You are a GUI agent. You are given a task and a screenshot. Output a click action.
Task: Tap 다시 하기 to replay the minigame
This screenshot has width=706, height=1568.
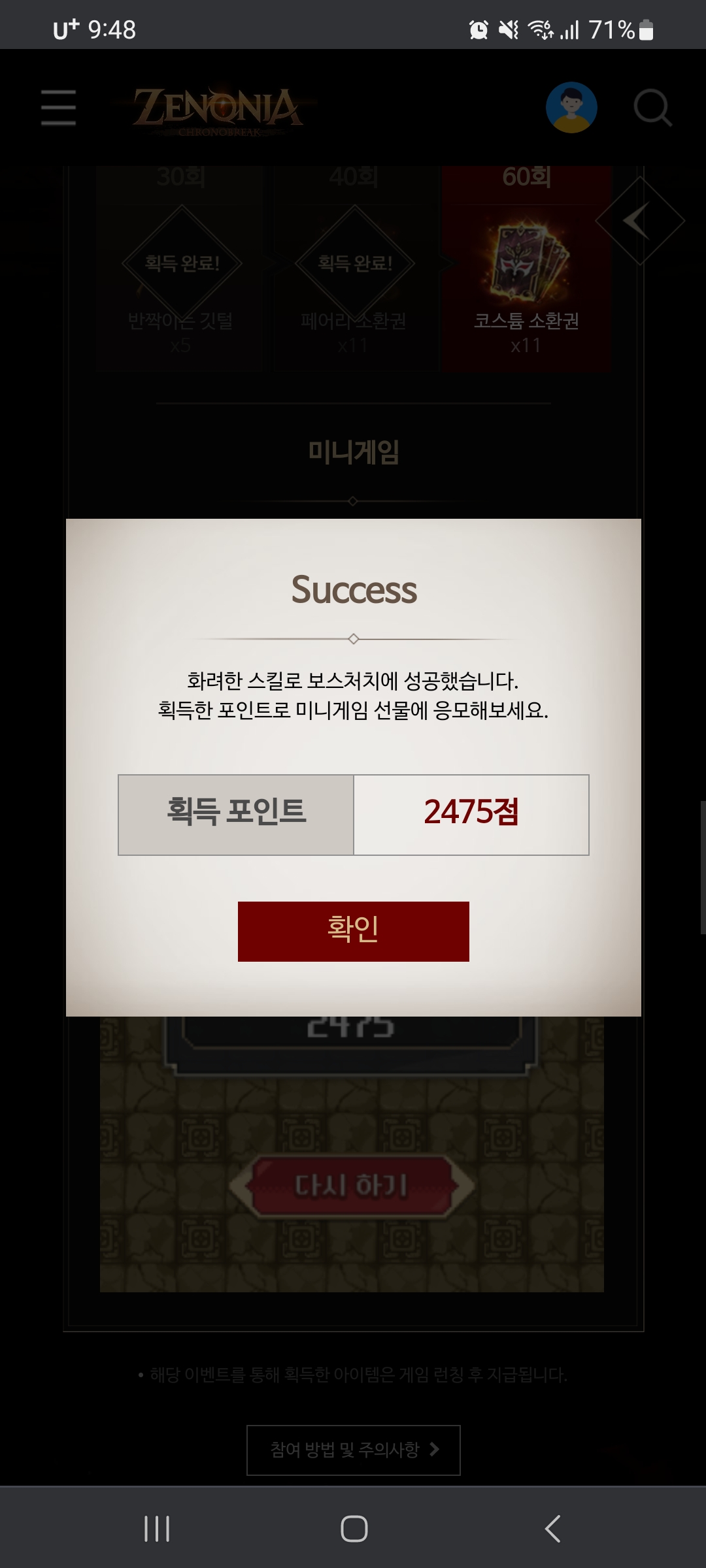tap(352, 1186)
